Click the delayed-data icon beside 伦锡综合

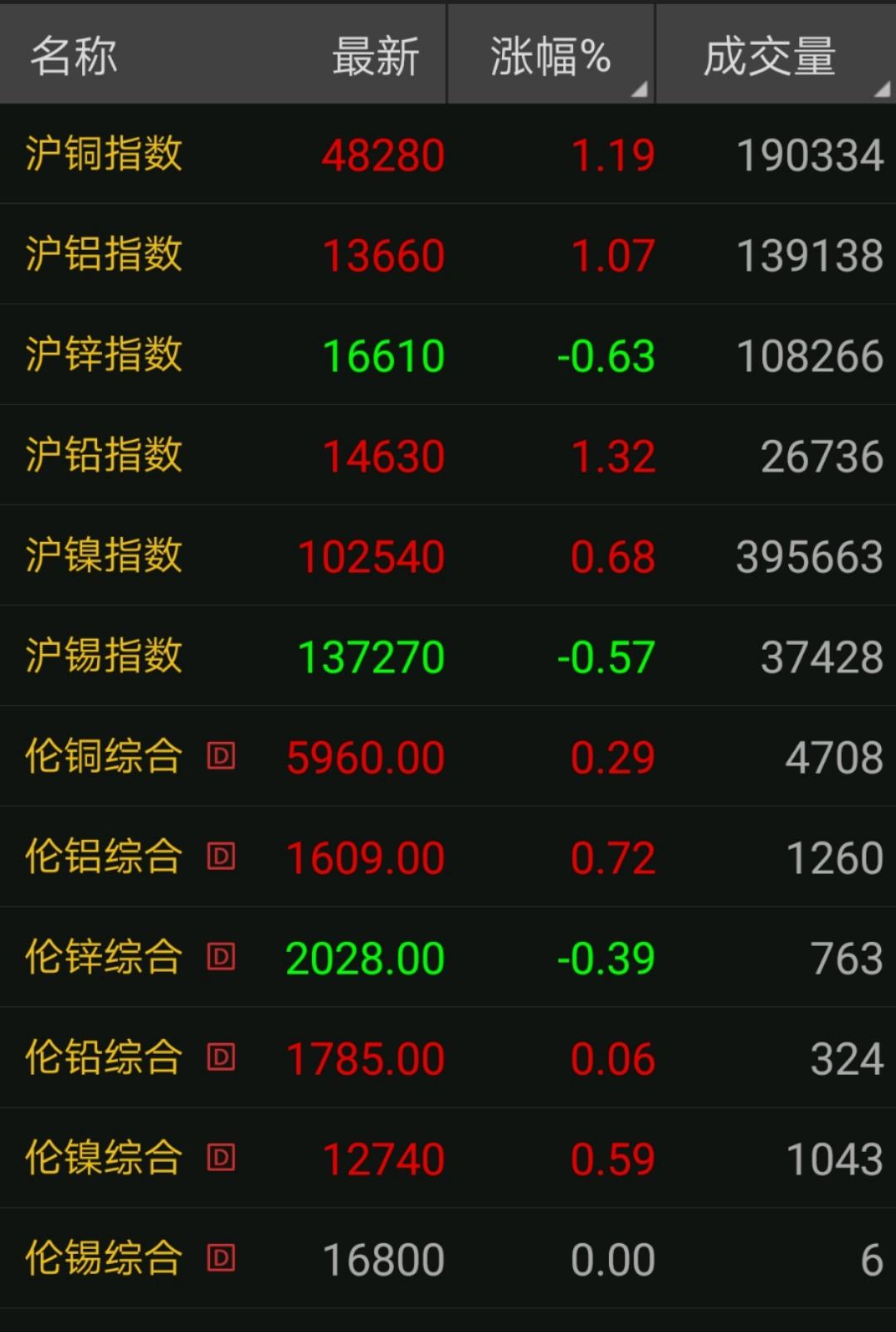tap(221, 1260)
